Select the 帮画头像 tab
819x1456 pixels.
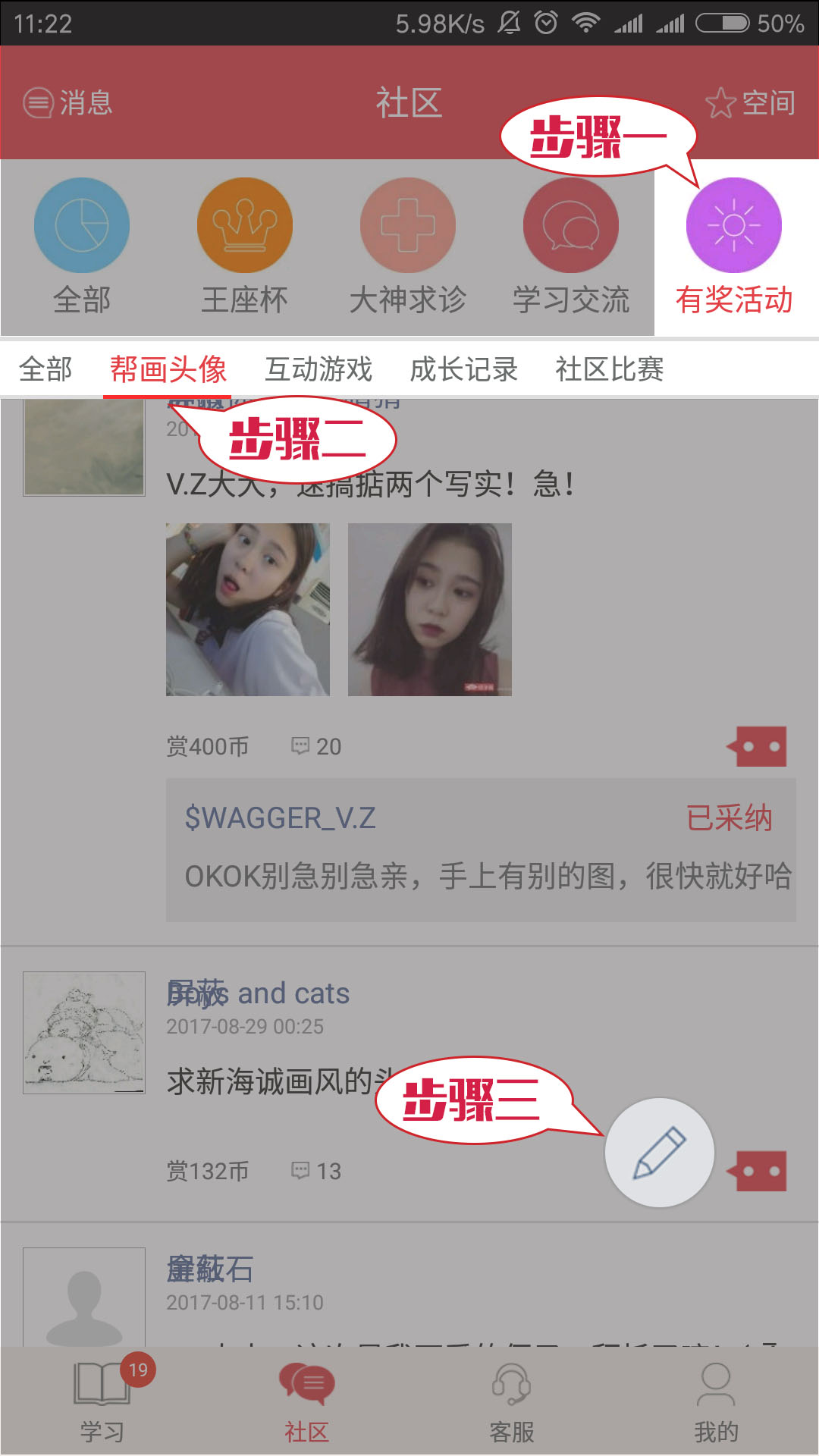(168, 369)
